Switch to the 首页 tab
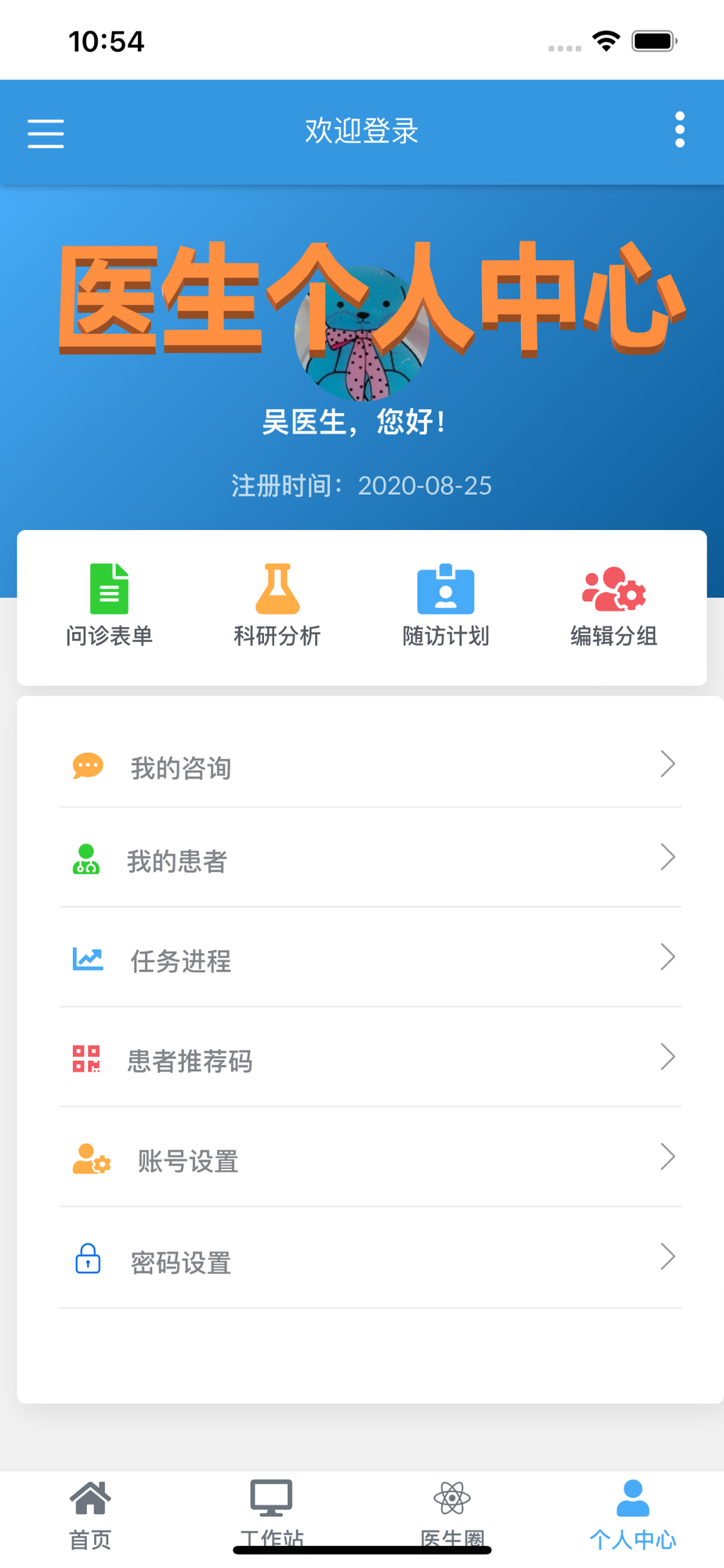The width and height of the screenshot is (724, 1568). (x=91, y=1515)
